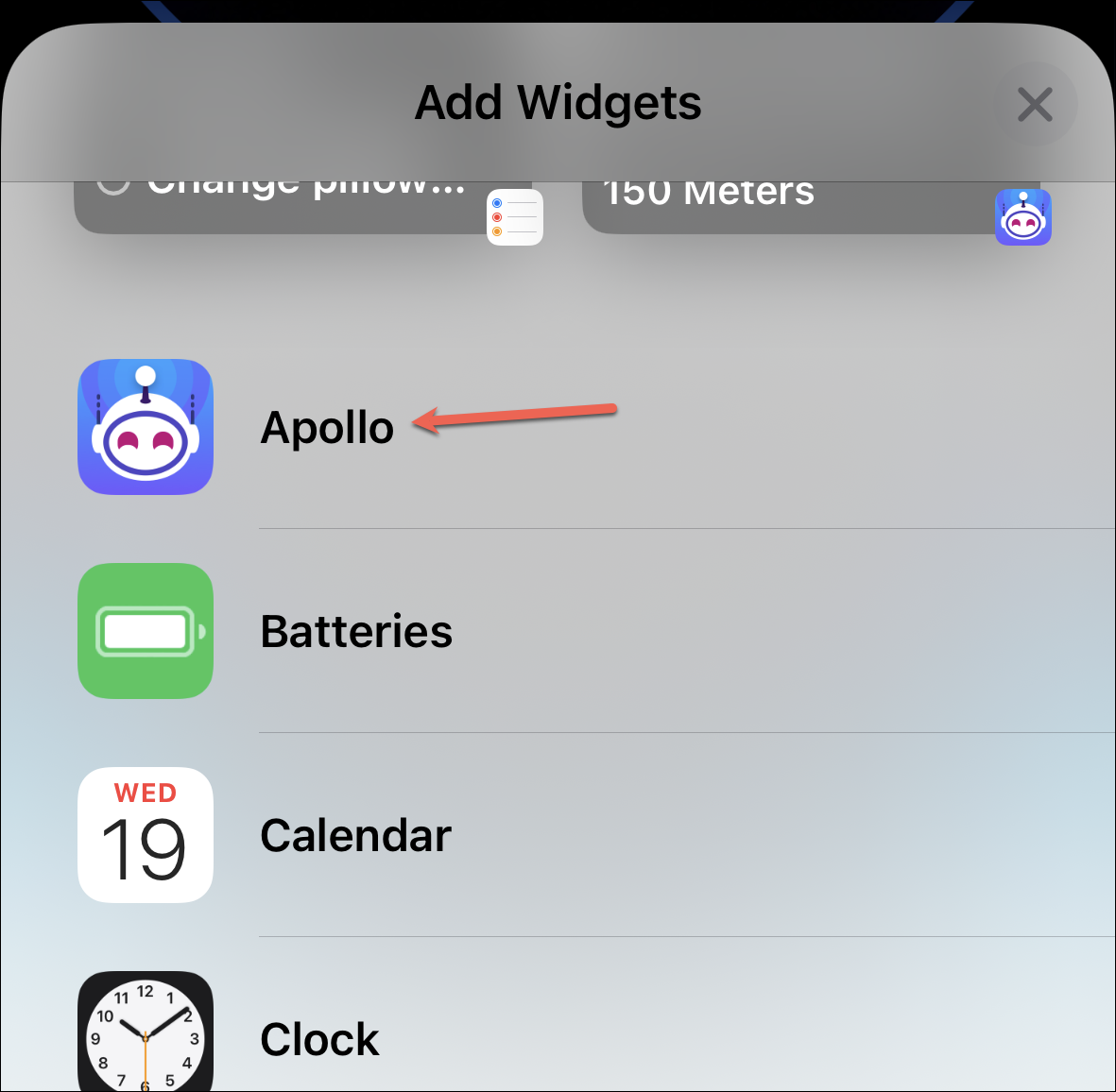This screenshot has width=1116, height=1092.
Task: Open Apollo widgets
Action: tap(327, 428)
